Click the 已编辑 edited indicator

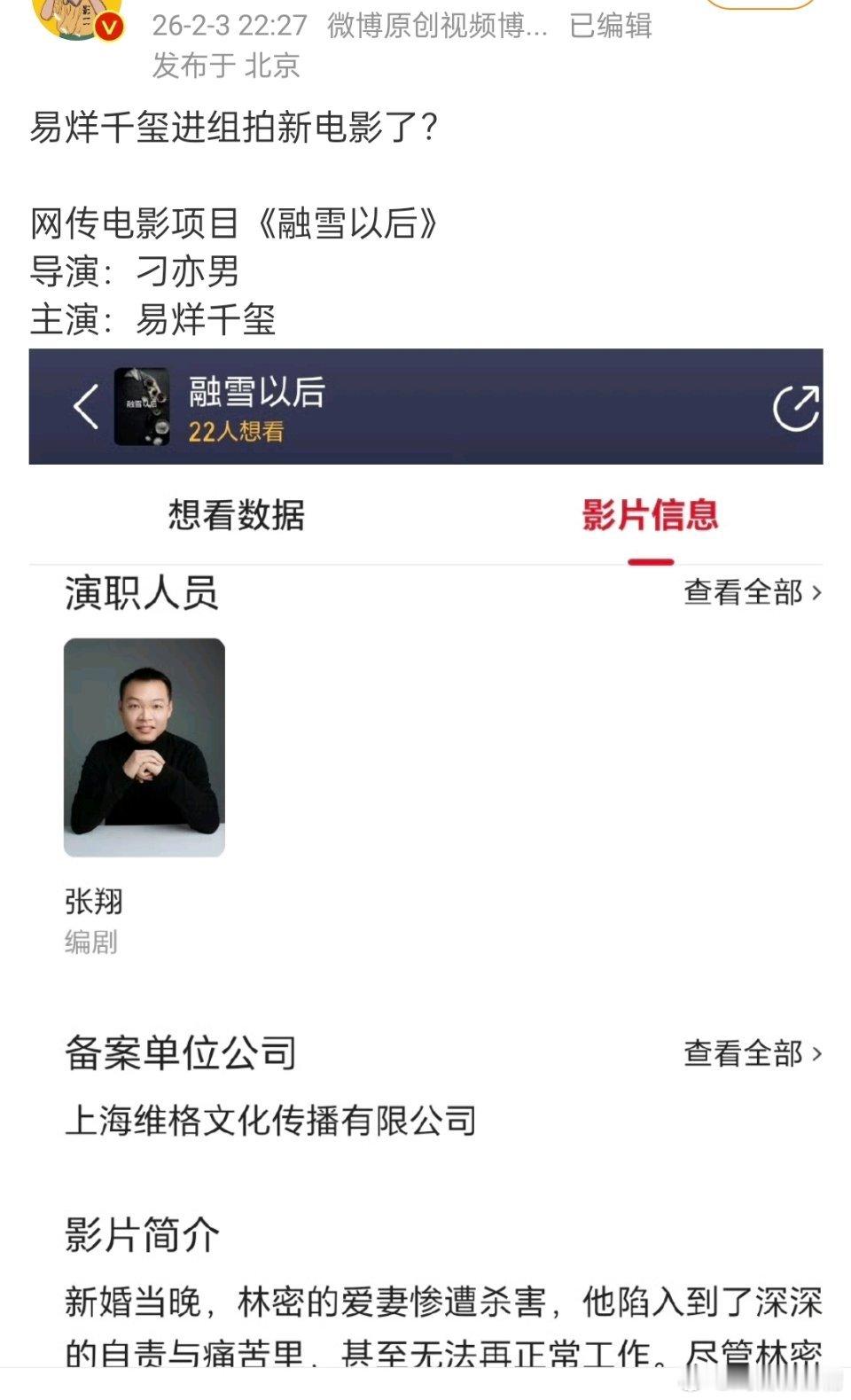(612, 27)
